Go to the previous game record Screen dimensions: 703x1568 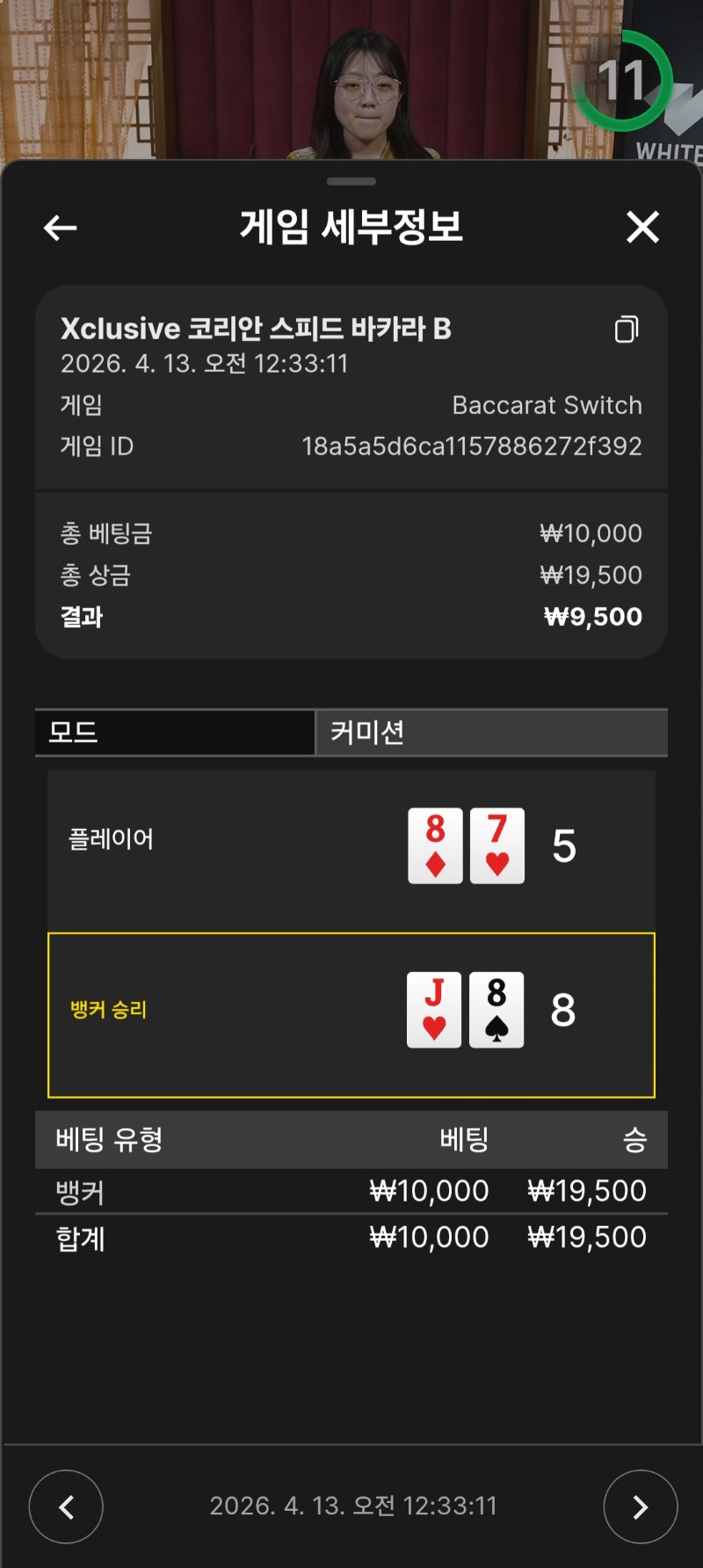tap(66, 1506)
